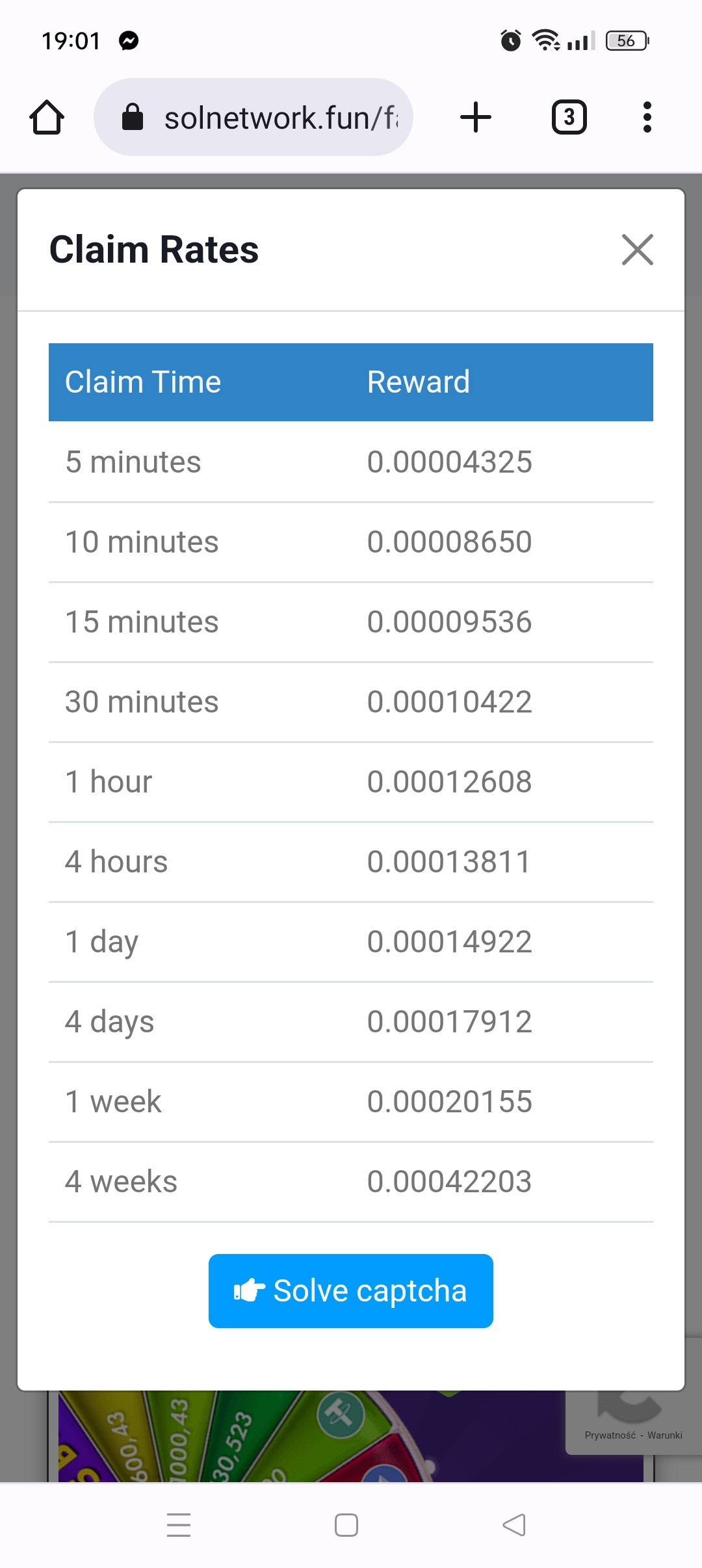702x1568 pixels.
Task: Close the Claim Rates dialog
Action: point(637,250)
